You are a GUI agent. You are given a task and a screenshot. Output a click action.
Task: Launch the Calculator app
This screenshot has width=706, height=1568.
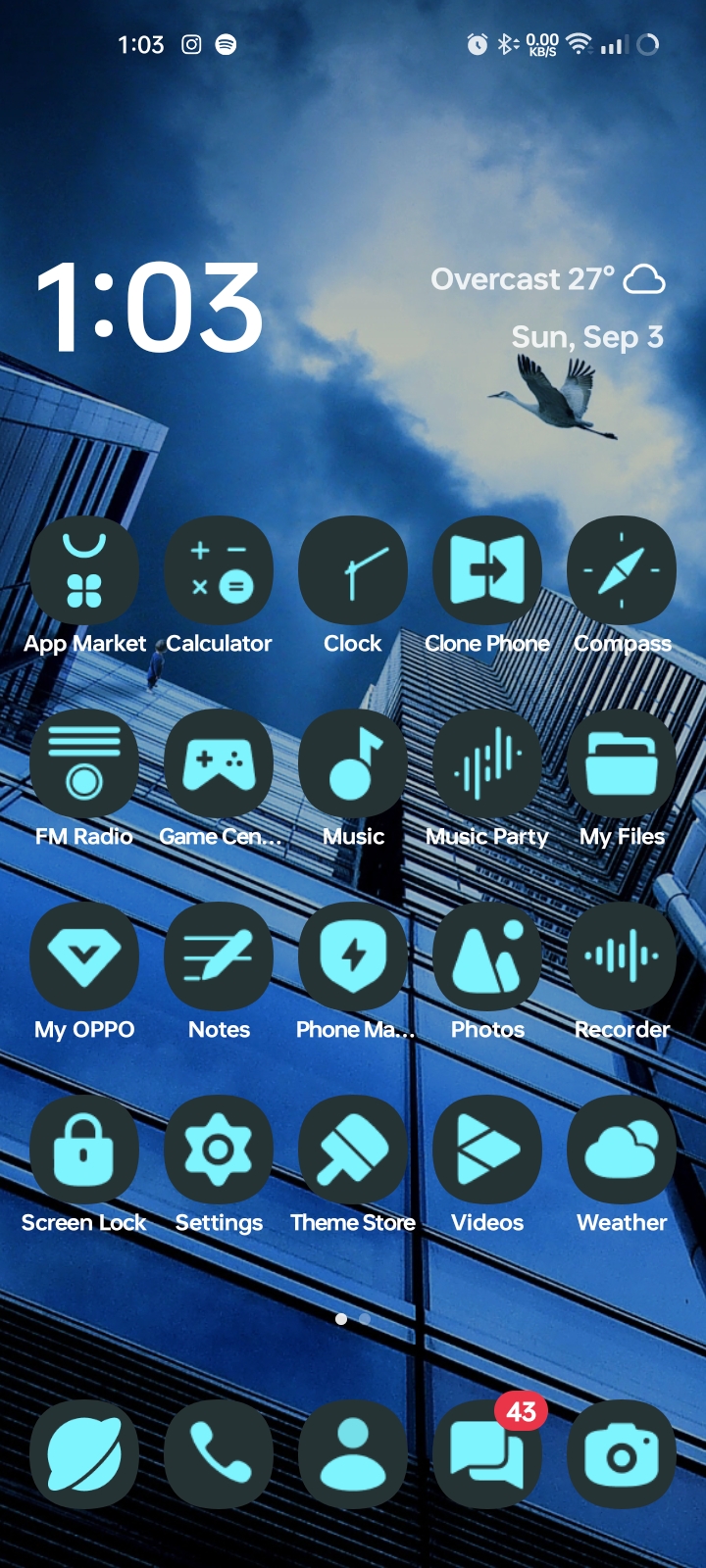tap(219, 570)
